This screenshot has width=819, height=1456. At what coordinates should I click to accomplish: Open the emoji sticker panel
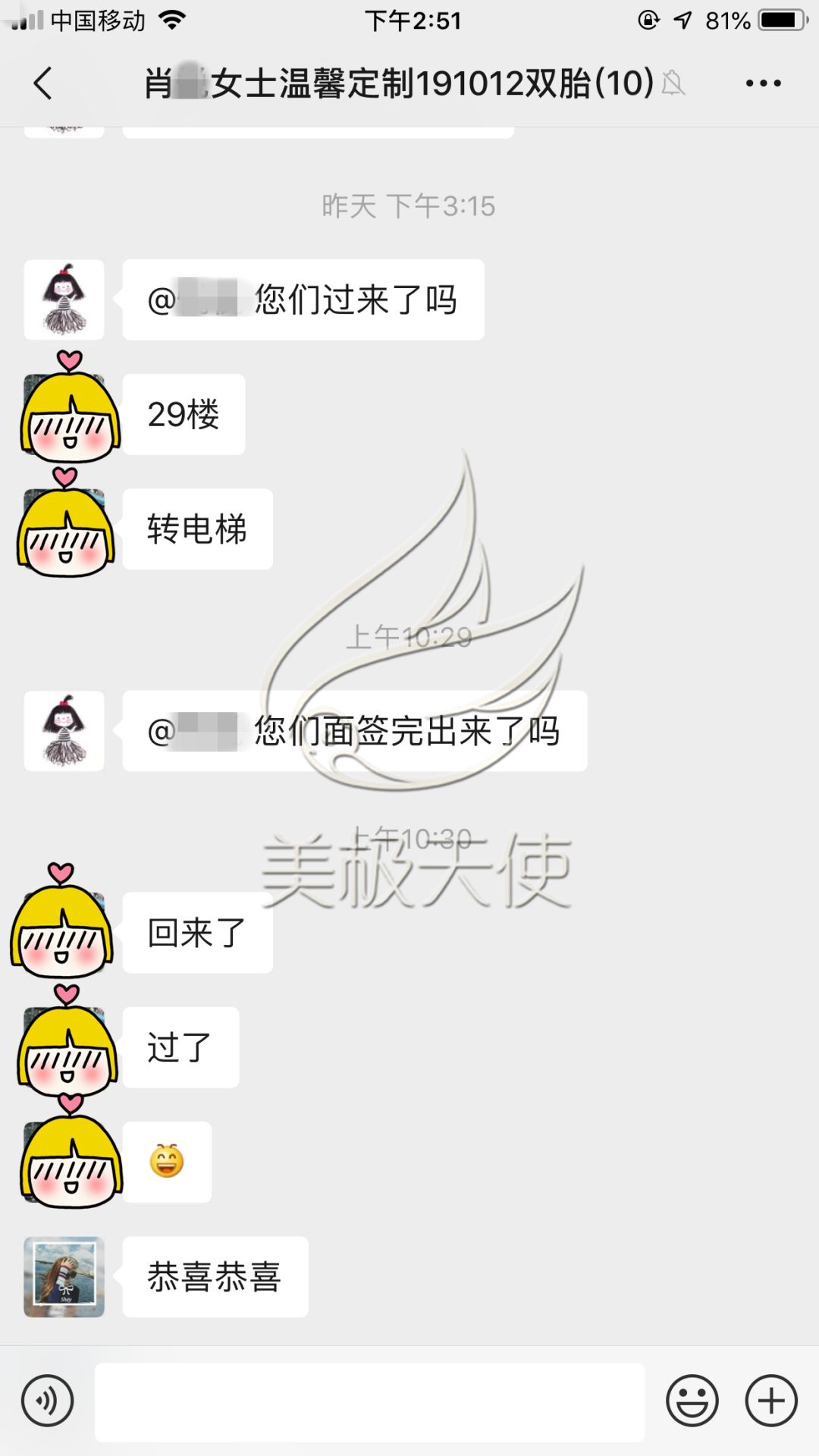pyautogui.click(x=692, y=1401)
